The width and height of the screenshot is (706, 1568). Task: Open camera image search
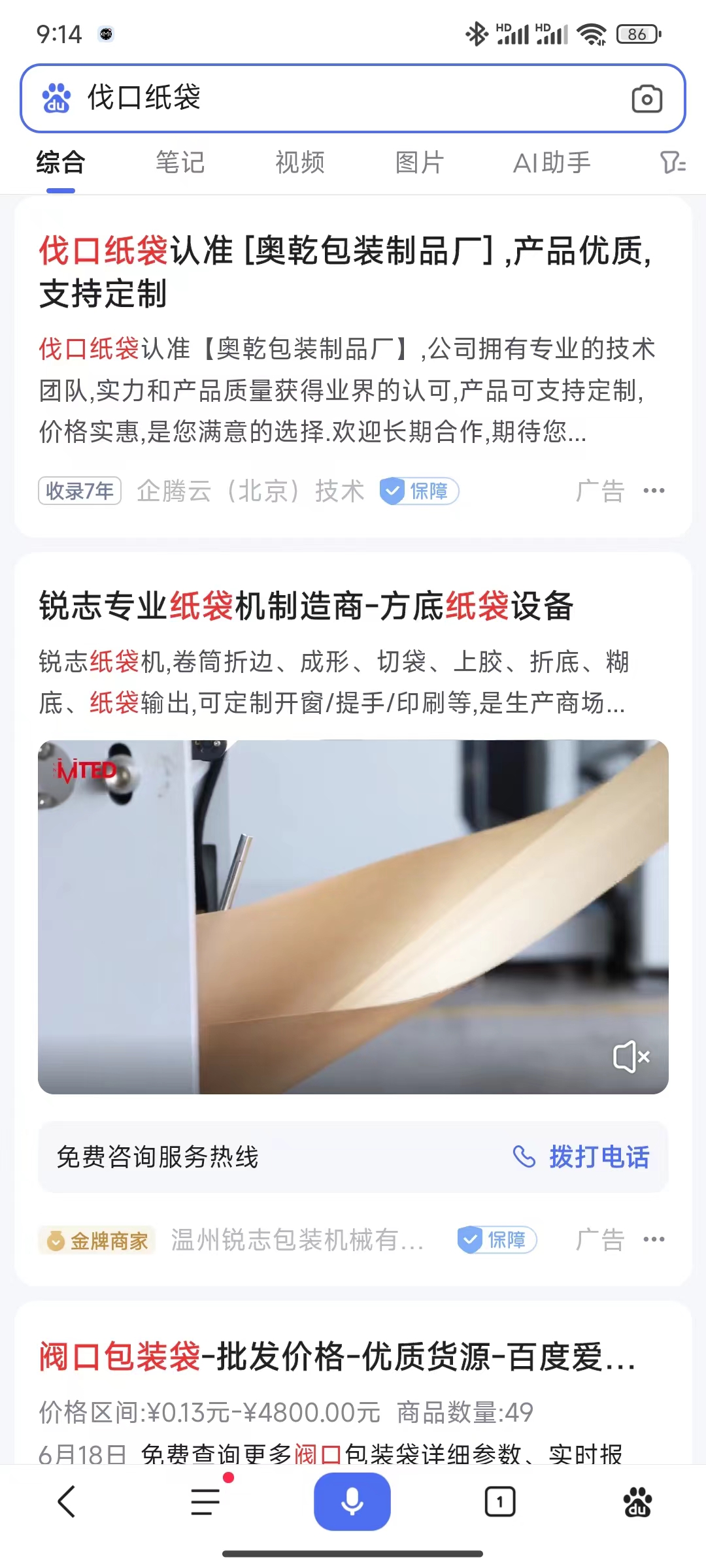tap(647, 99)
